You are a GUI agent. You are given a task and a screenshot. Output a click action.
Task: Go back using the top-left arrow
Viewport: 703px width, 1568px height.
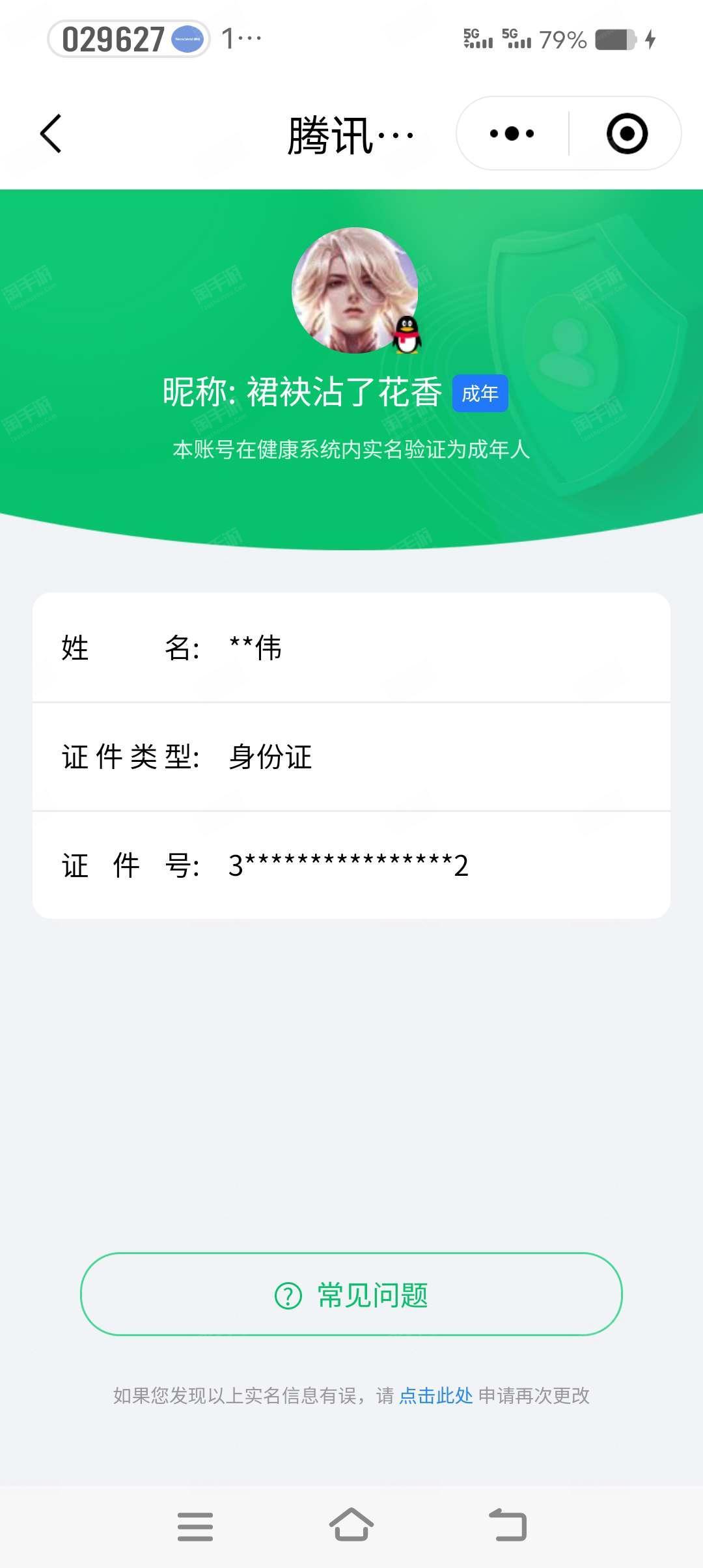pos(51,133)
